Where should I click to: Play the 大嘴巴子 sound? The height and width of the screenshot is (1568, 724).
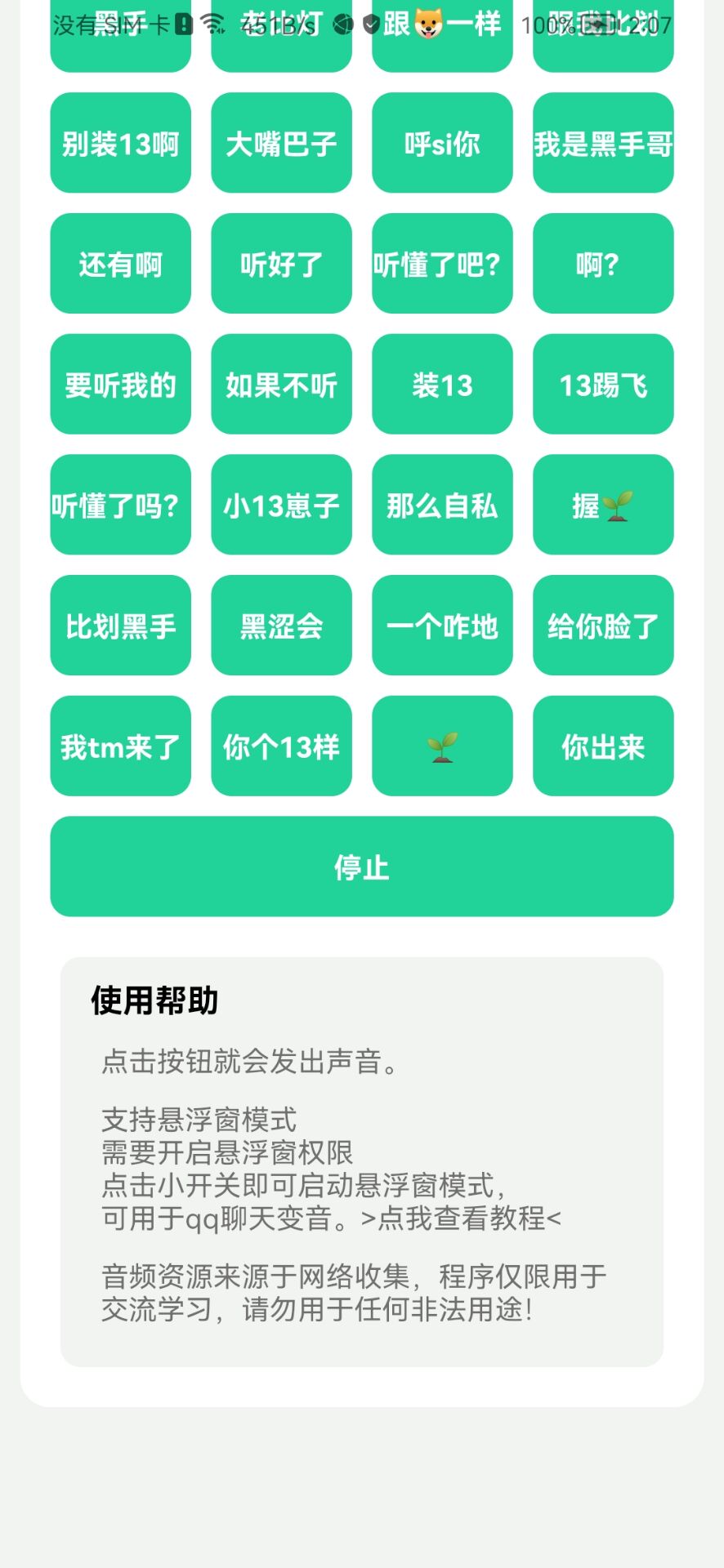(282, 143)
